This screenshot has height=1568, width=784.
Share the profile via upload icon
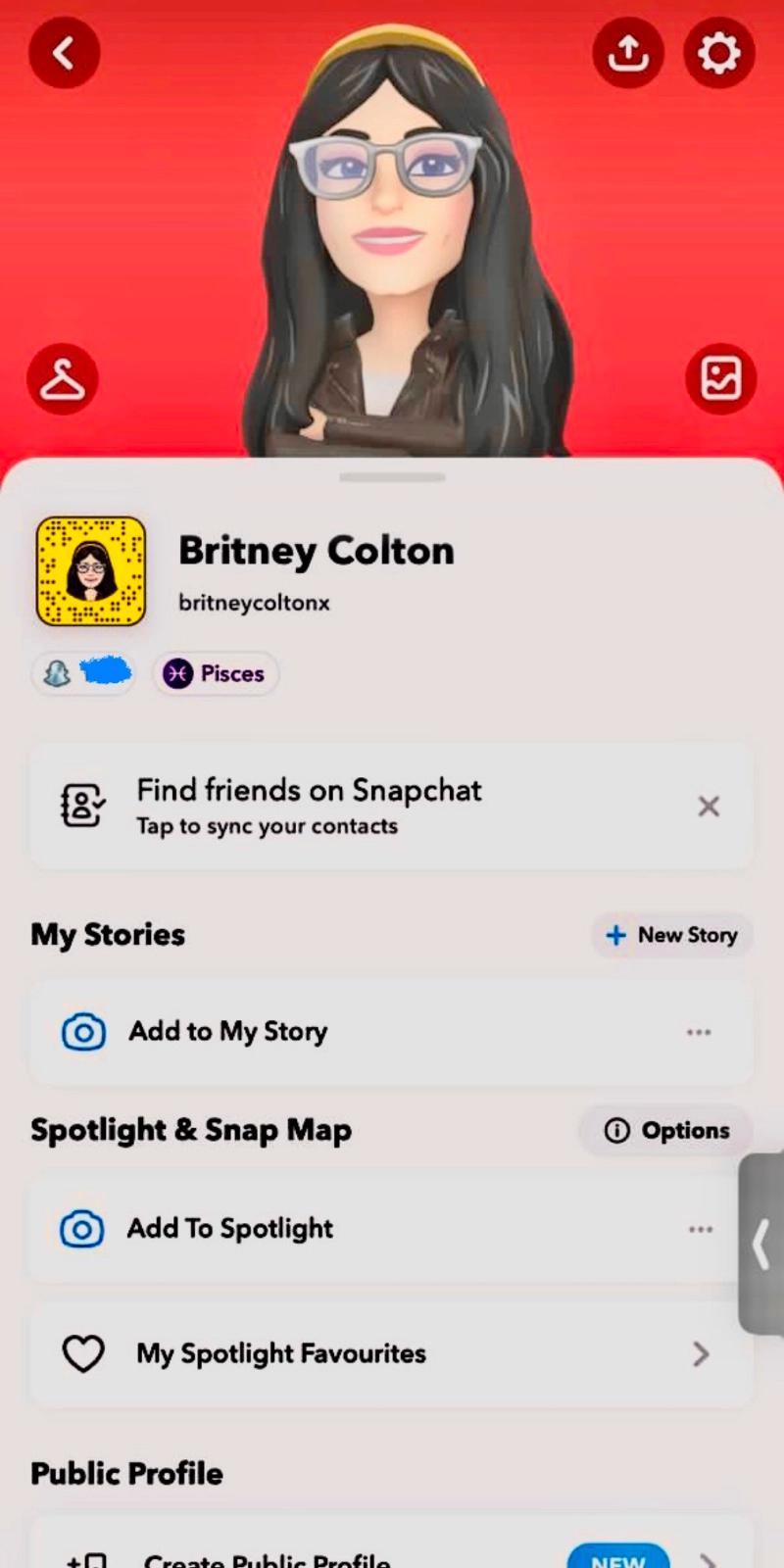pos(627,53)
